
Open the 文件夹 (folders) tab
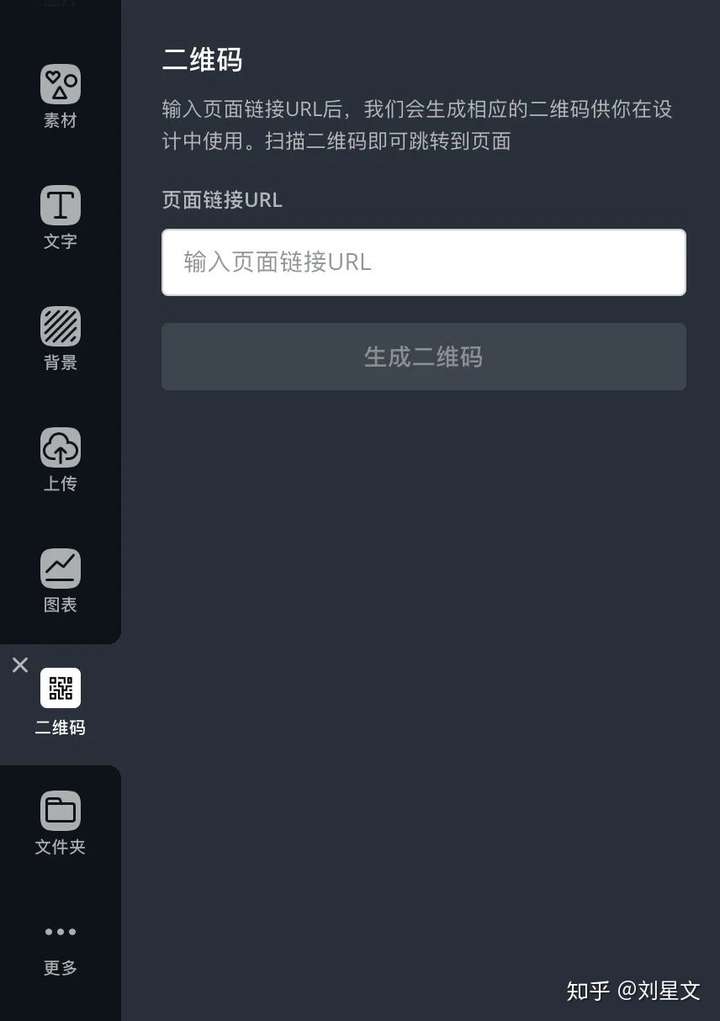(60, 822)
